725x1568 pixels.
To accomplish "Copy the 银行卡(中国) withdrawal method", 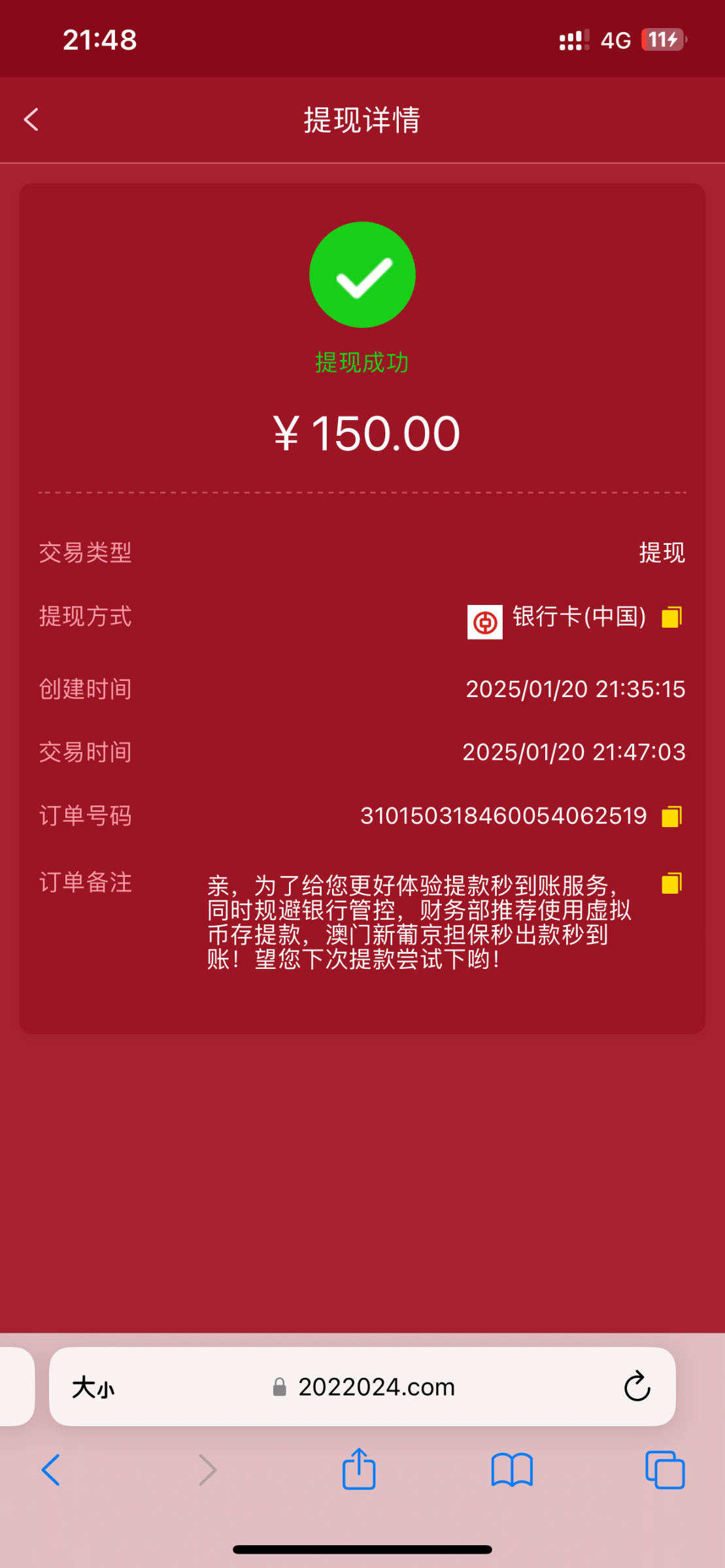I will pyautogui.click(x=672, y=617).
